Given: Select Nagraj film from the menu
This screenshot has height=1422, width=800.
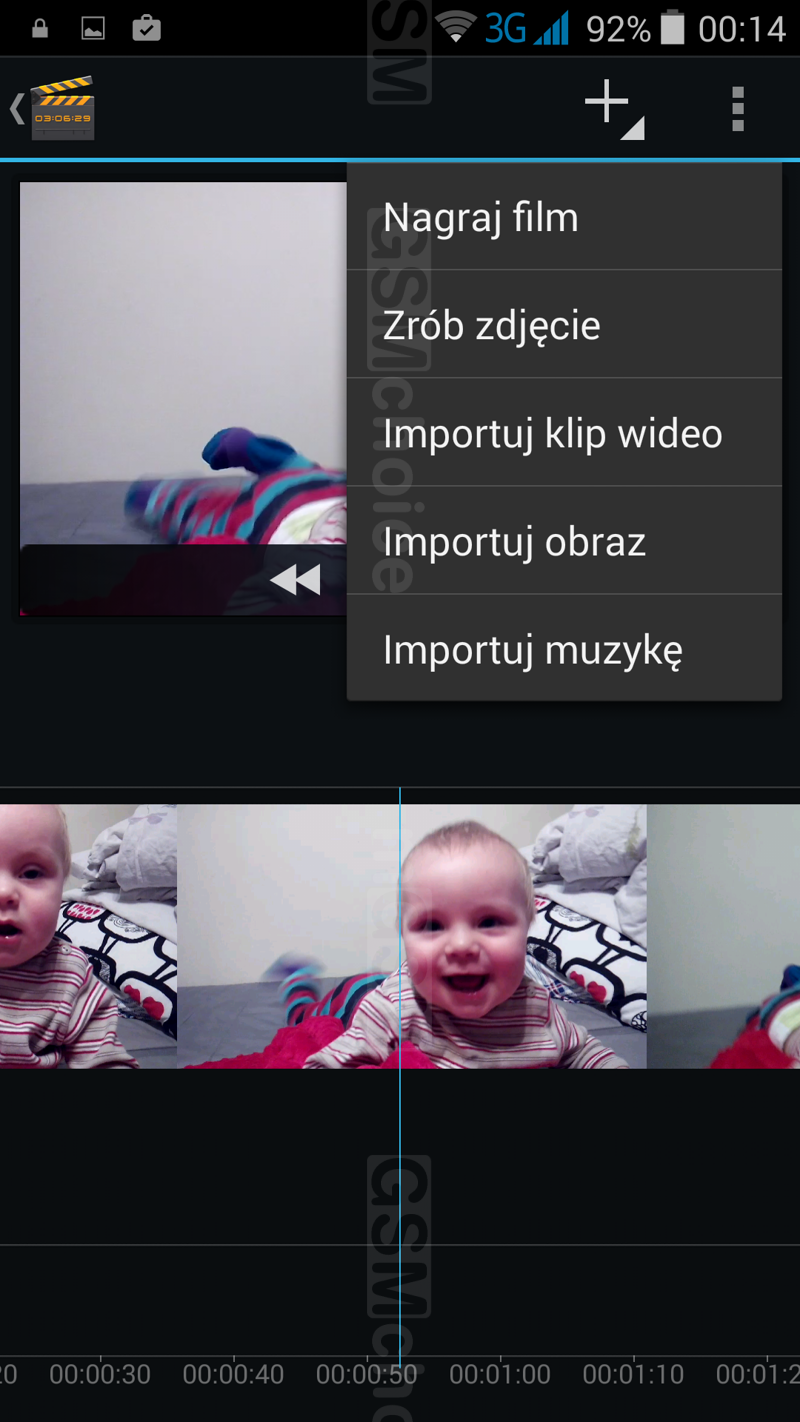Looking at the screenshot, I should [564, 217].
